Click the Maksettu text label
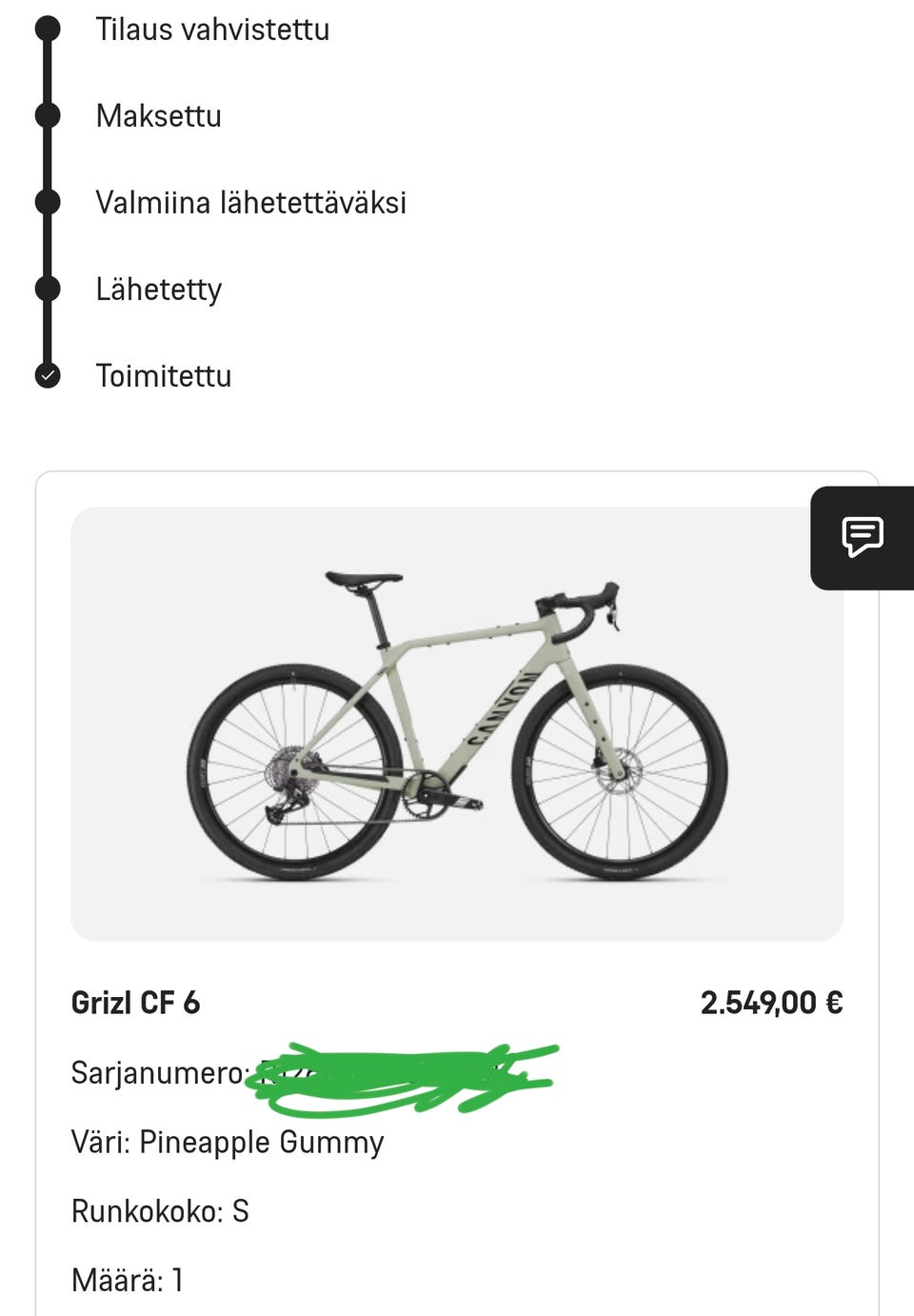914x1316 pixels. click(158, 115)
